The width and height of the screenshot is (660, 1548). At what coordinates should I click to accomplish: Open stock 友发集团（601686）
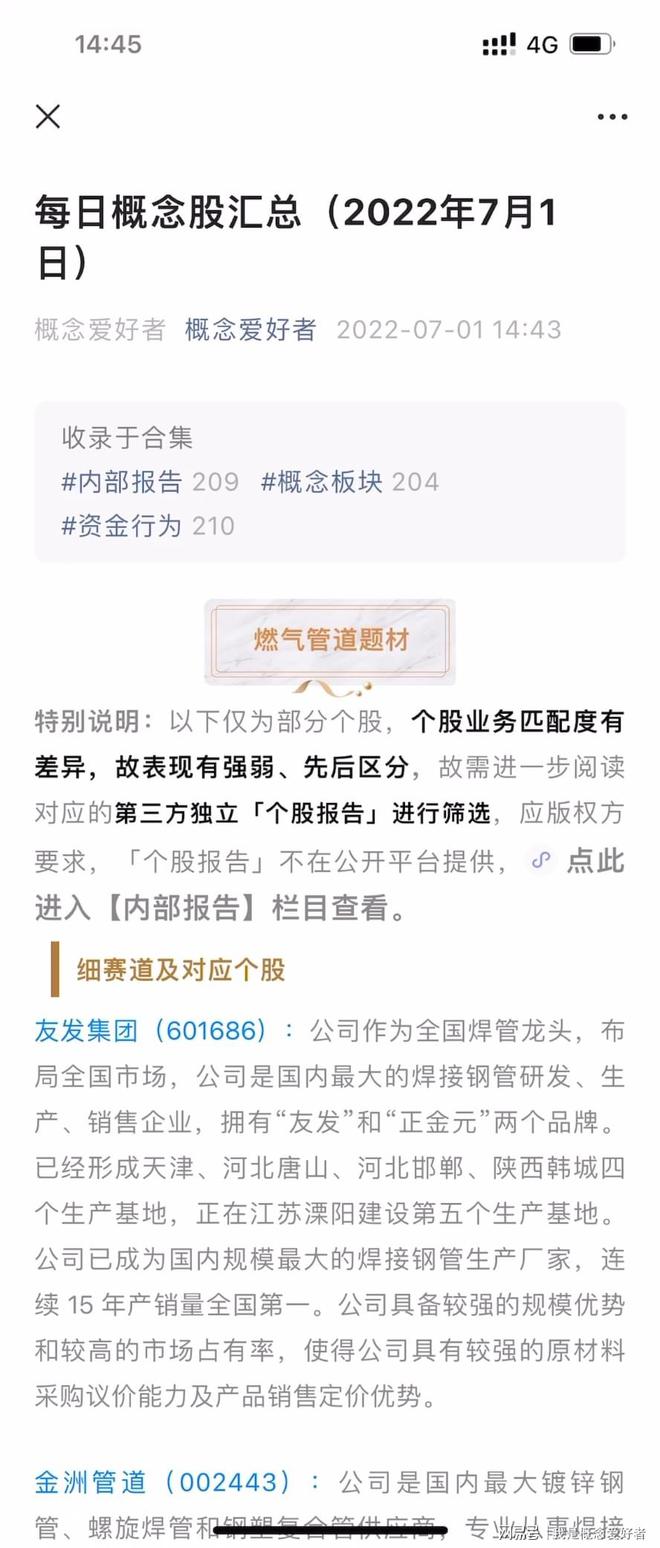(x=152, y=1030)
